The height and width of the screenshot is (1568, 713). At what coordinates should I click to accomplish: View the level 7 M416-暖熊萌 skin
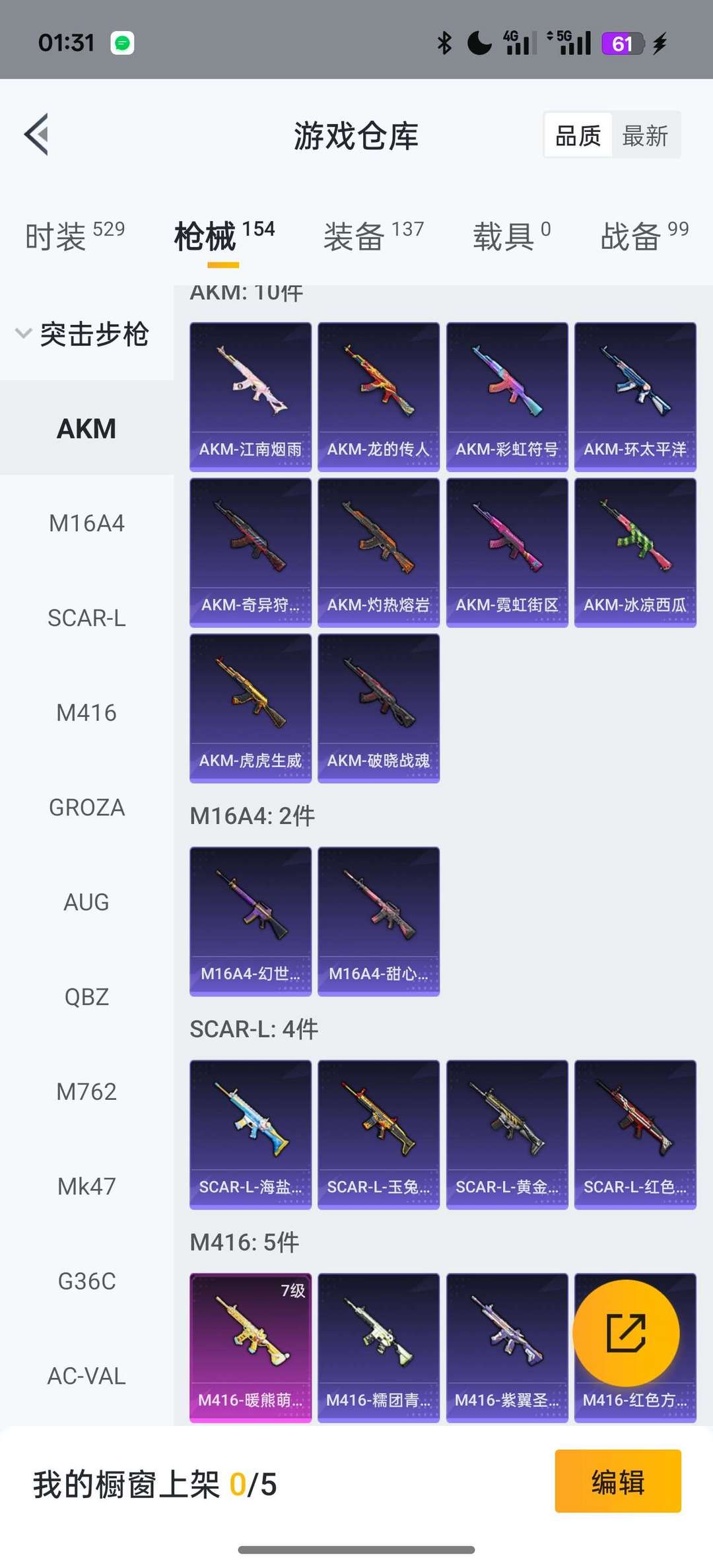[x=250, y=1347]
